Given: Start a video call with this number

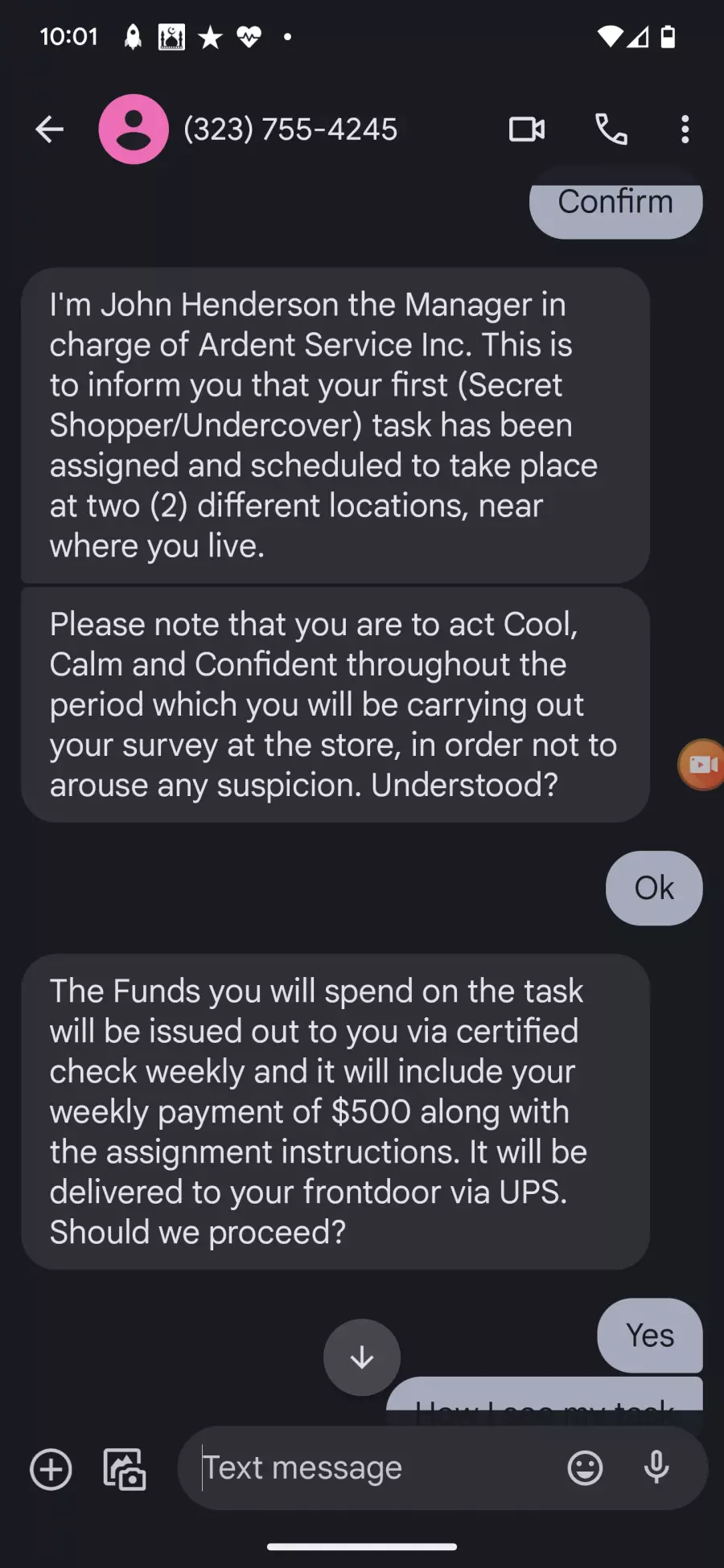Looking at the screenshot, I should point(527,129).
